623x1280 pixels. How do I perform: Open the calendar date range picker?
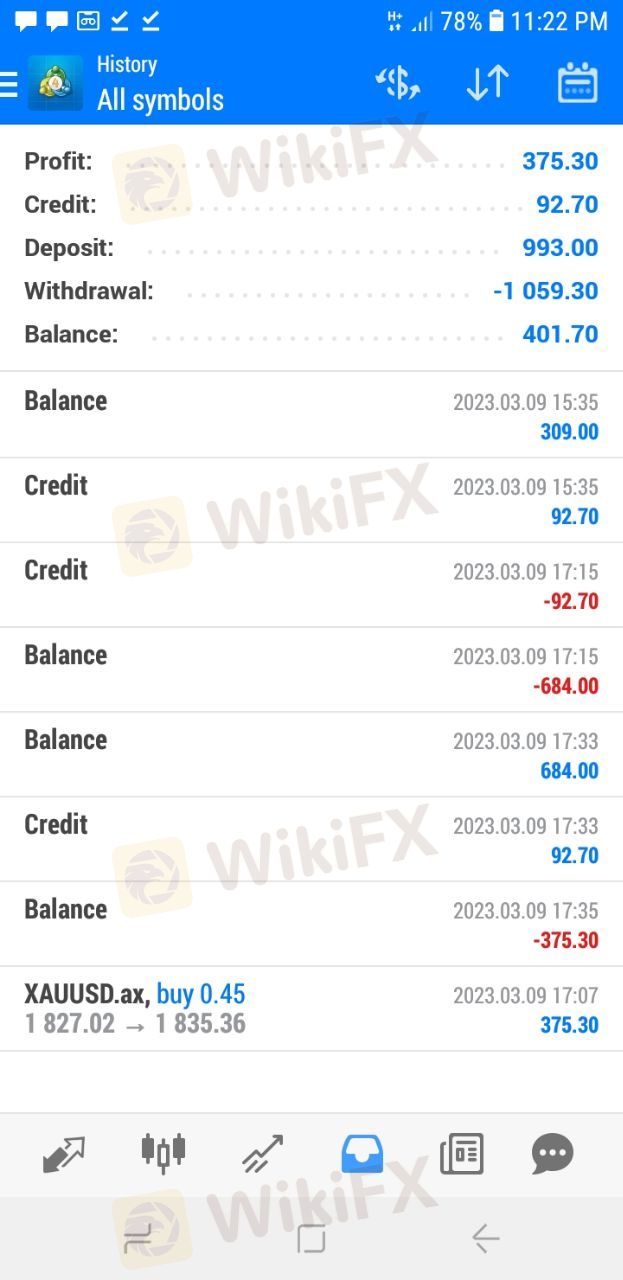577,83
